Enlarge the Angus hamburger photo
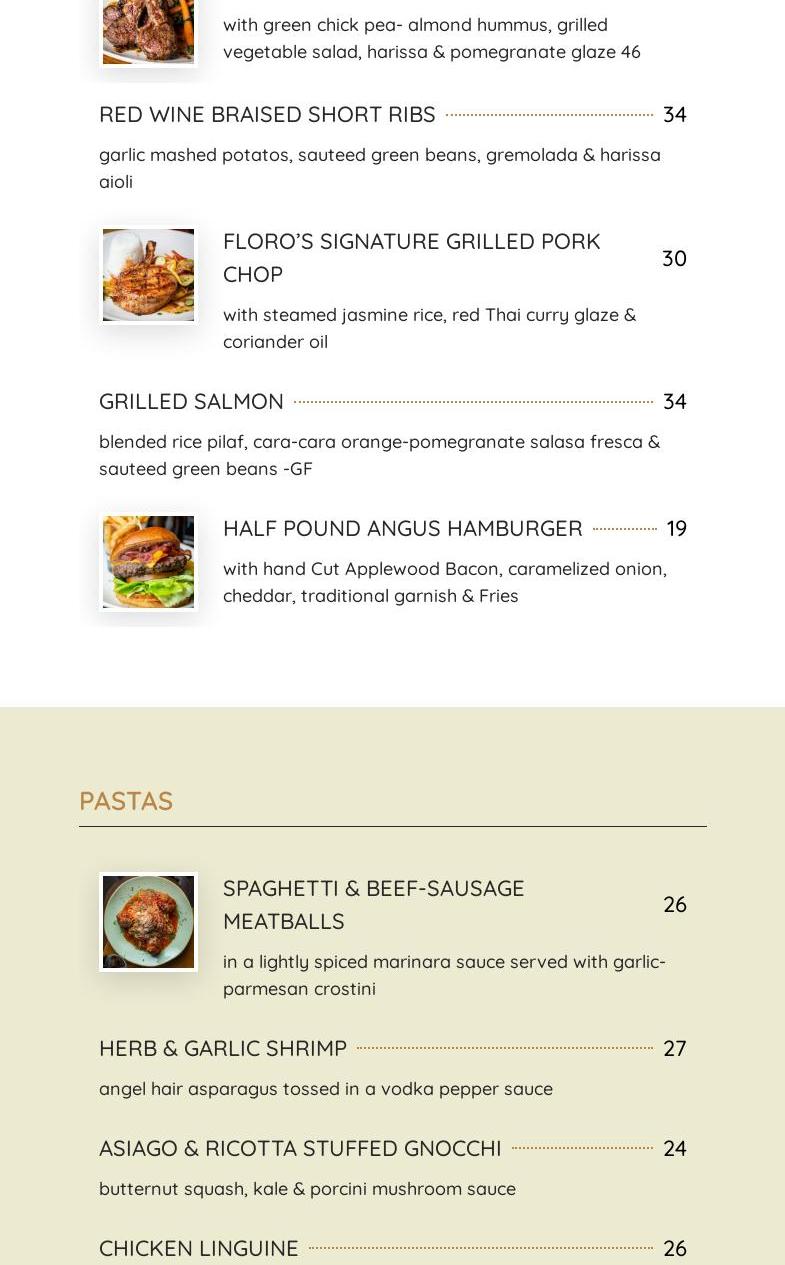785x1265 pixels. click(x=148, y=562)
